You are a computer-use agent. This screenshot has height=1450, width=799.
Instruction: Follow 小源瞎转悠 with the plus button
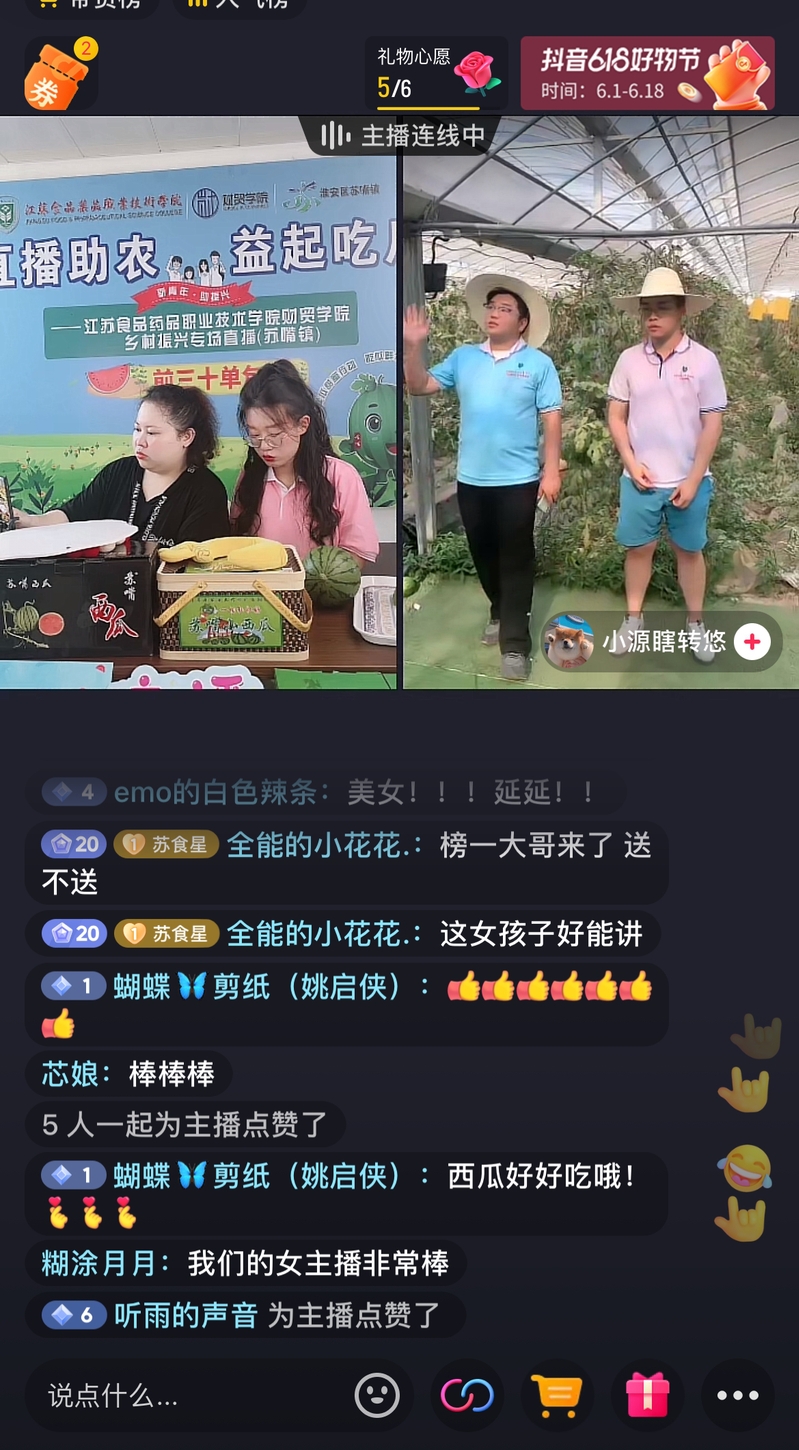pos(753,641)
